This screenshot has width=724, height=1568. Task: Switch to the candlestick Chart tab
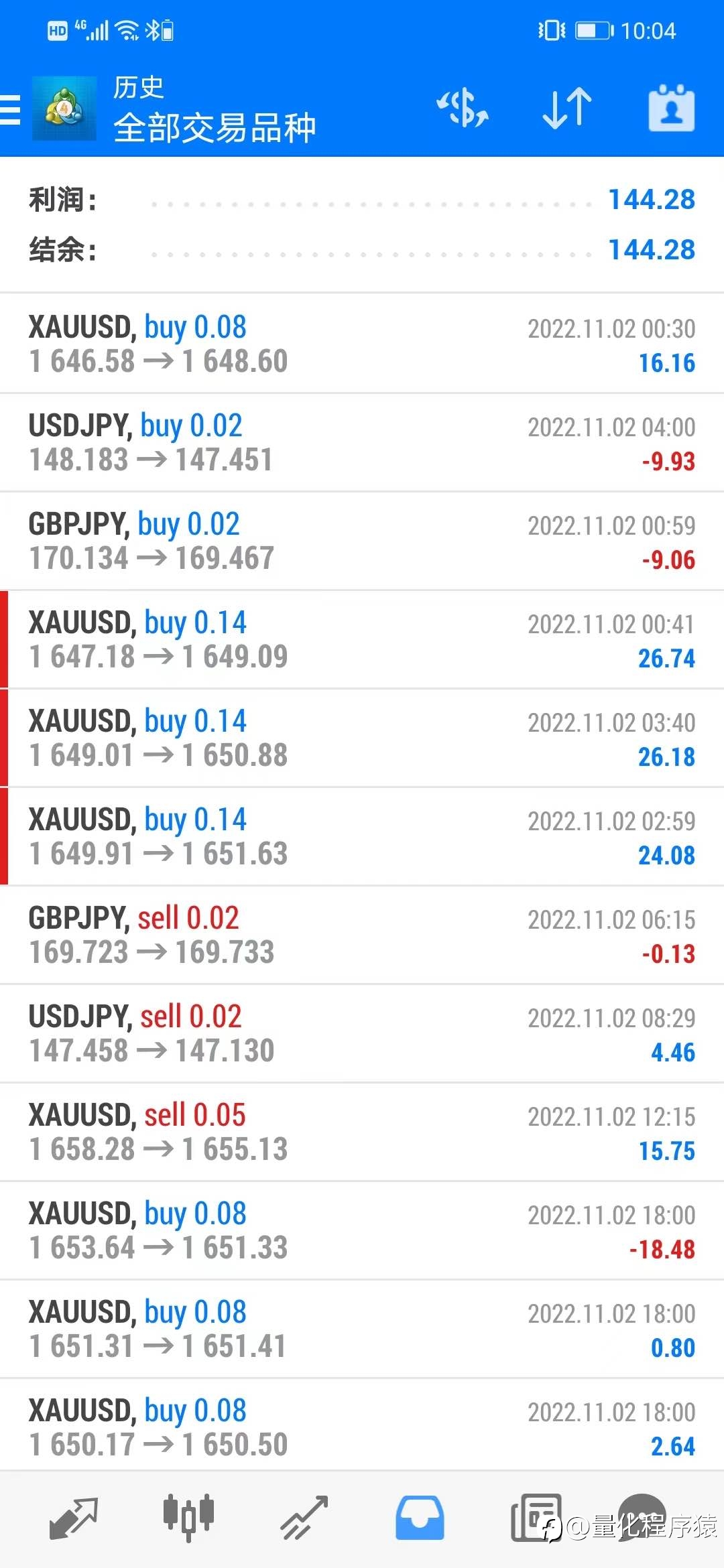pos(188,1517)
